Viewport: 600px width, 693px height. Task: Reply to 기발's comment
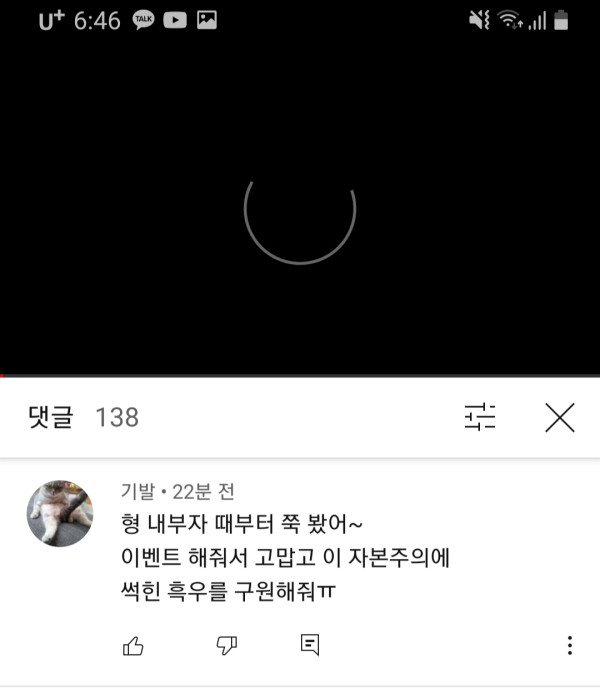310,645
